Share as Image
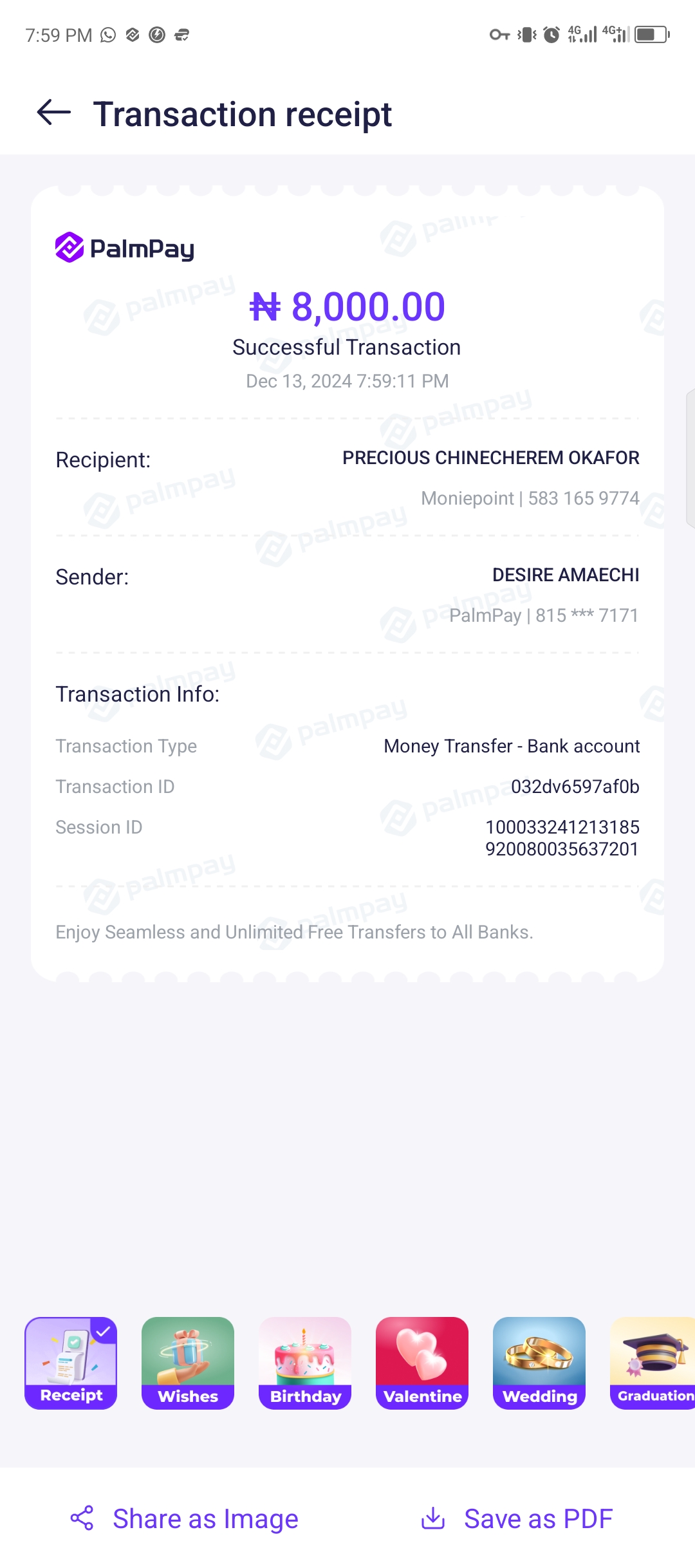This screenshot has height=1568, width=695. pos(185,1518)
